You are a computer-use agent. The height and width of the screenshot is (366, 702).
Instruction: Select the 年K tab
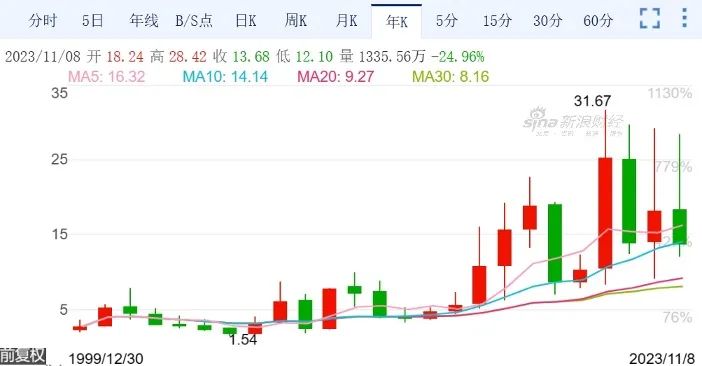(397, 21)
